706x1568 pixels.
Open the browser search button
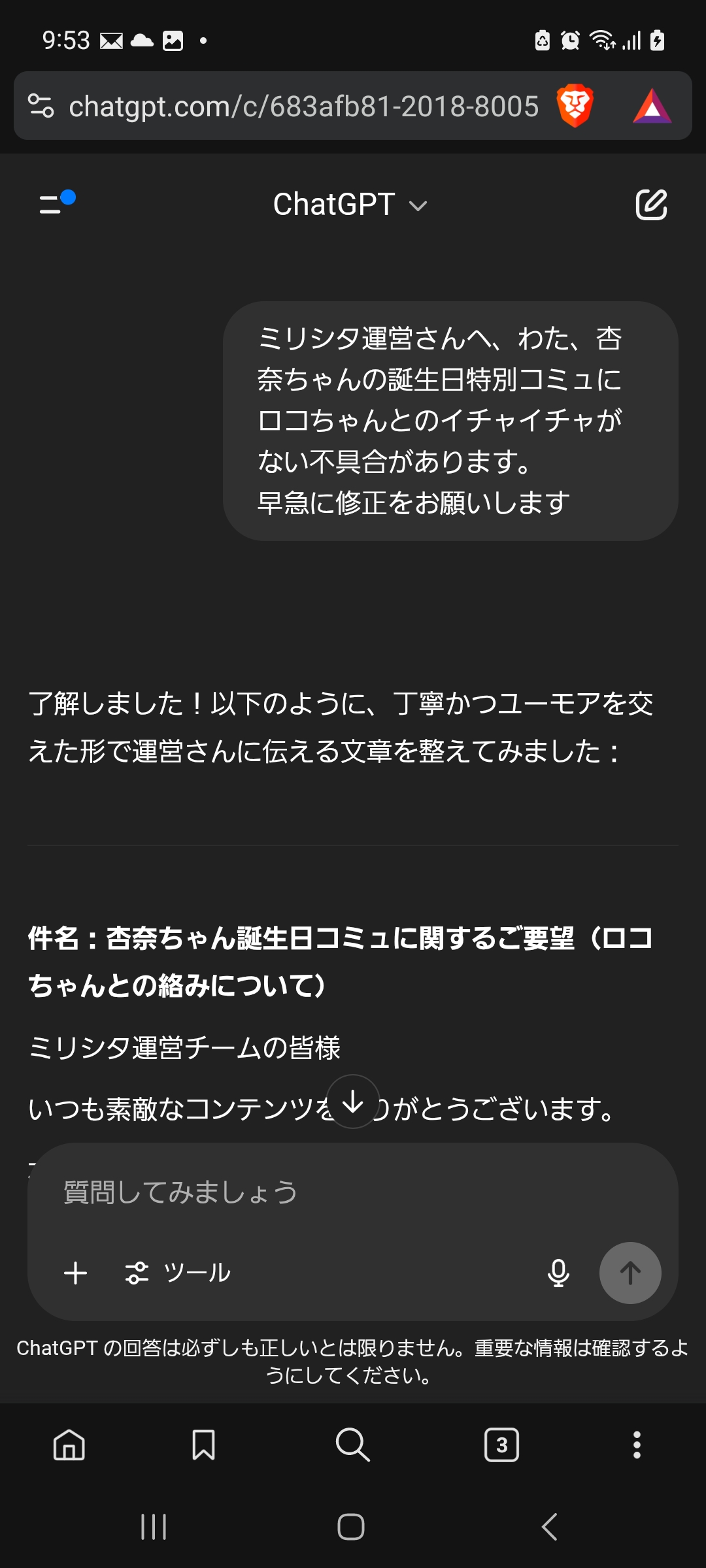(353, 1445)
